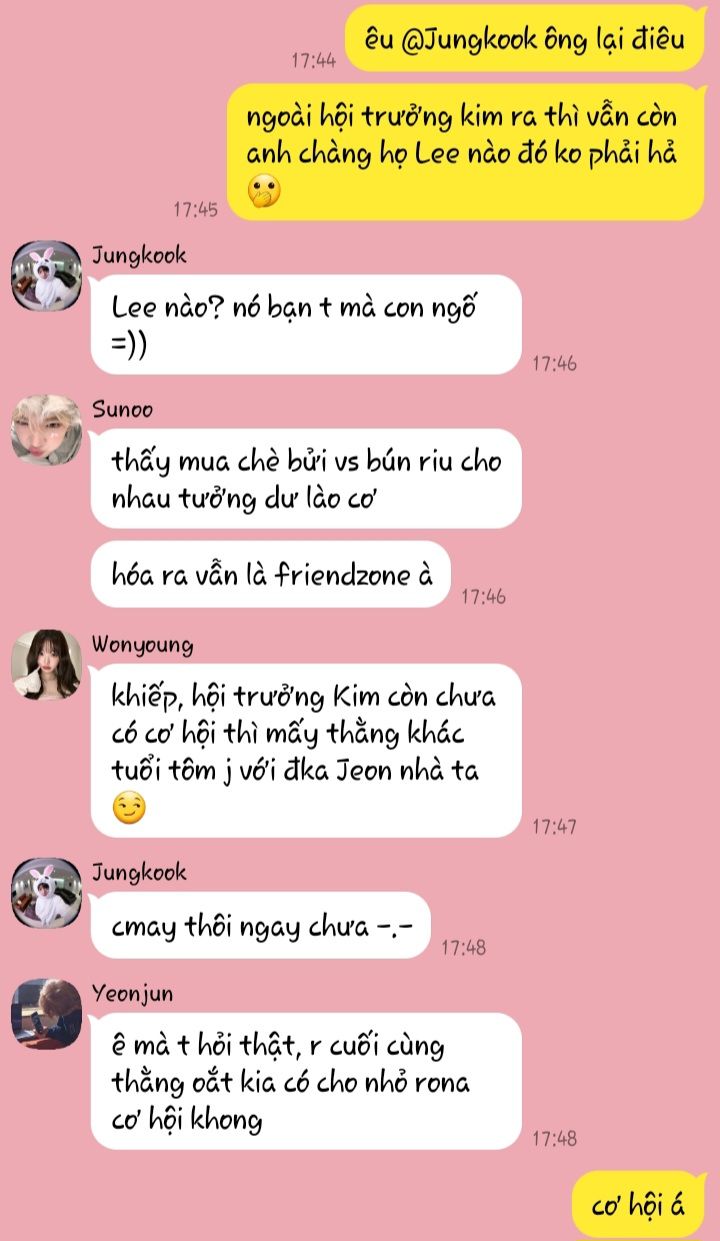Open Wonyoung's profile picture
720x1241 pixels.
pyautogui.click(x=46, y=665)
